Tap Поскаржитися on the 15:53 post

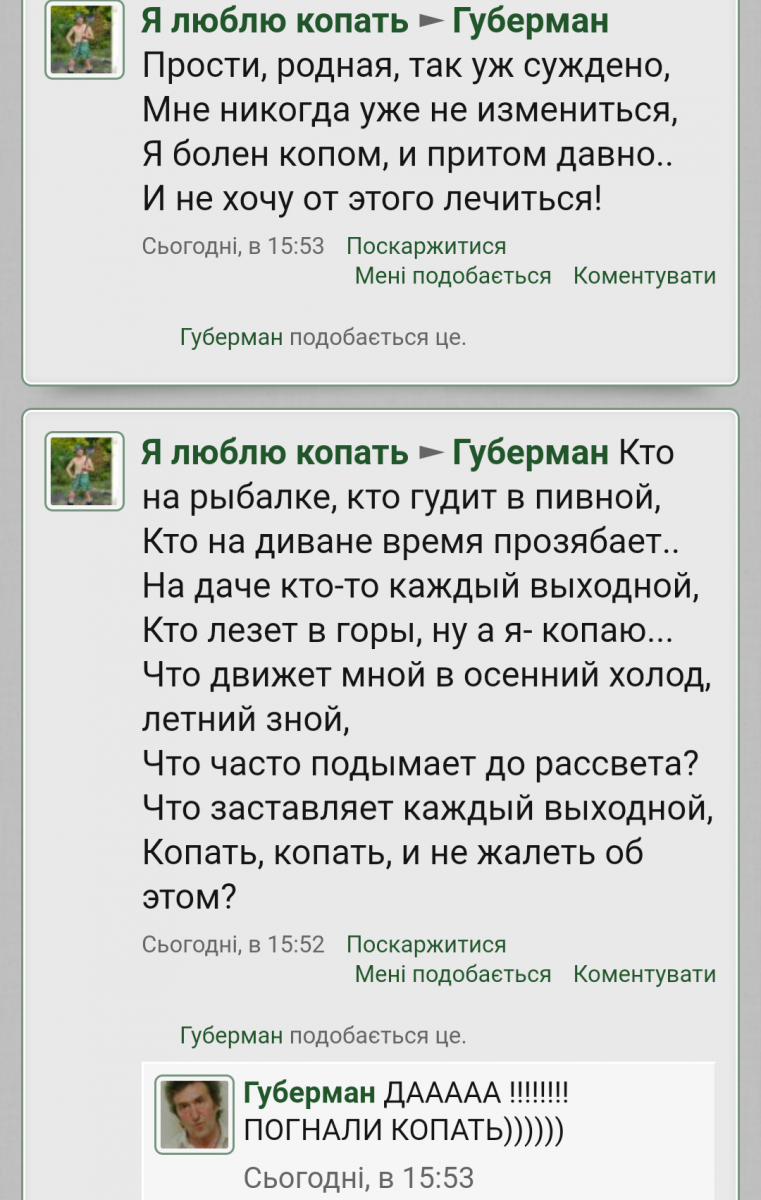pyautogui.click(x=426, y=246)
